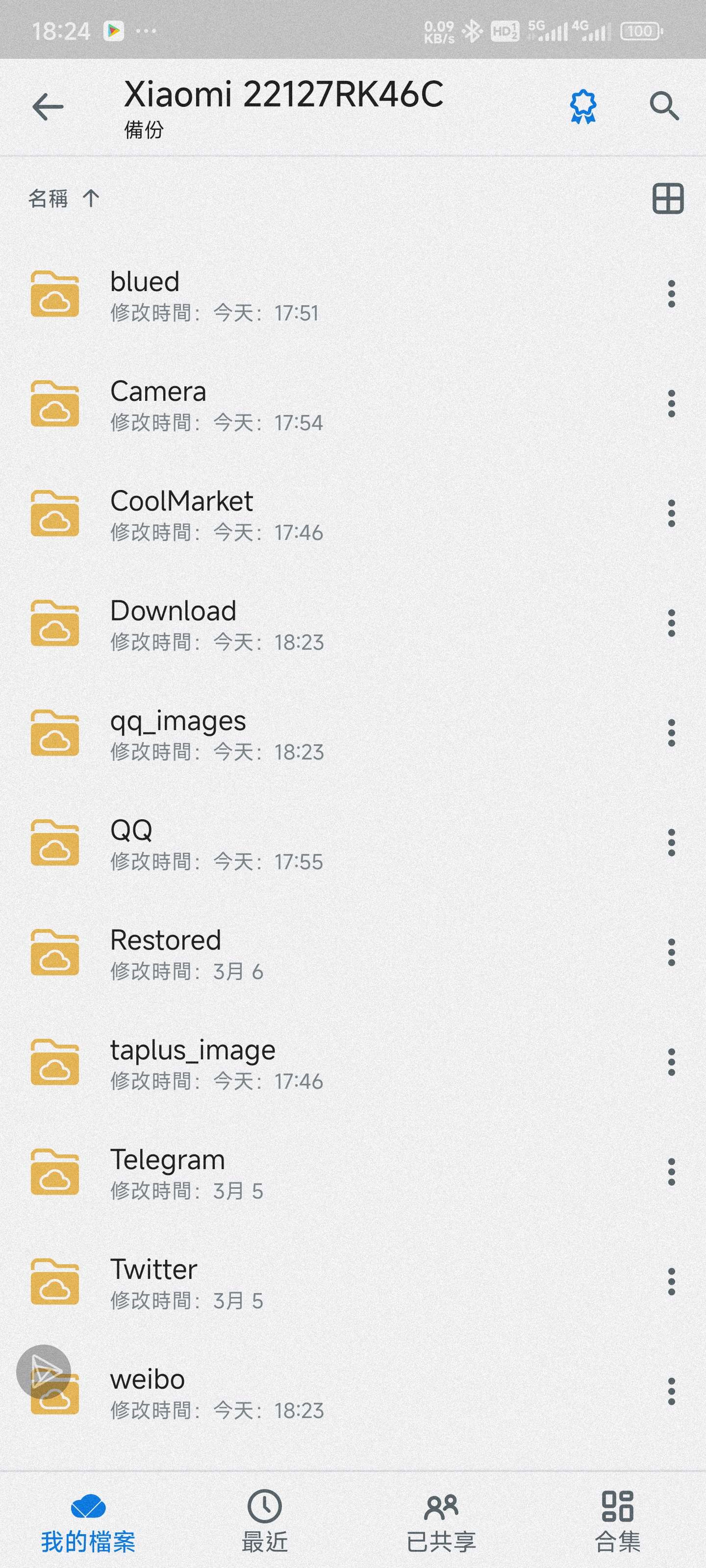Change sort order by name
Screen dimensions: 706x1568
pyautogui.click(x=64, y=198)
